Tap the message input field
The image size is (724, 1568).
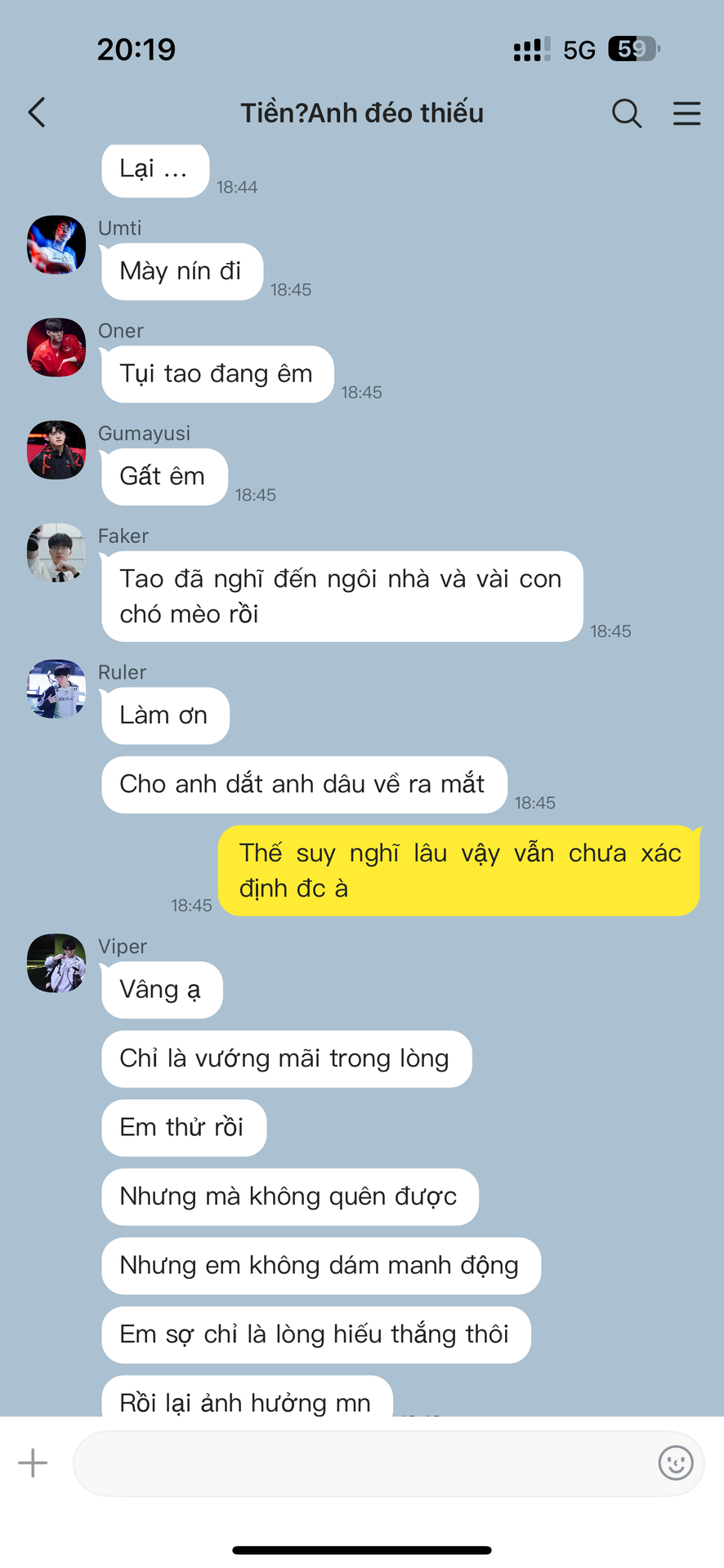pyautogui.click(x=360, y=1463)
